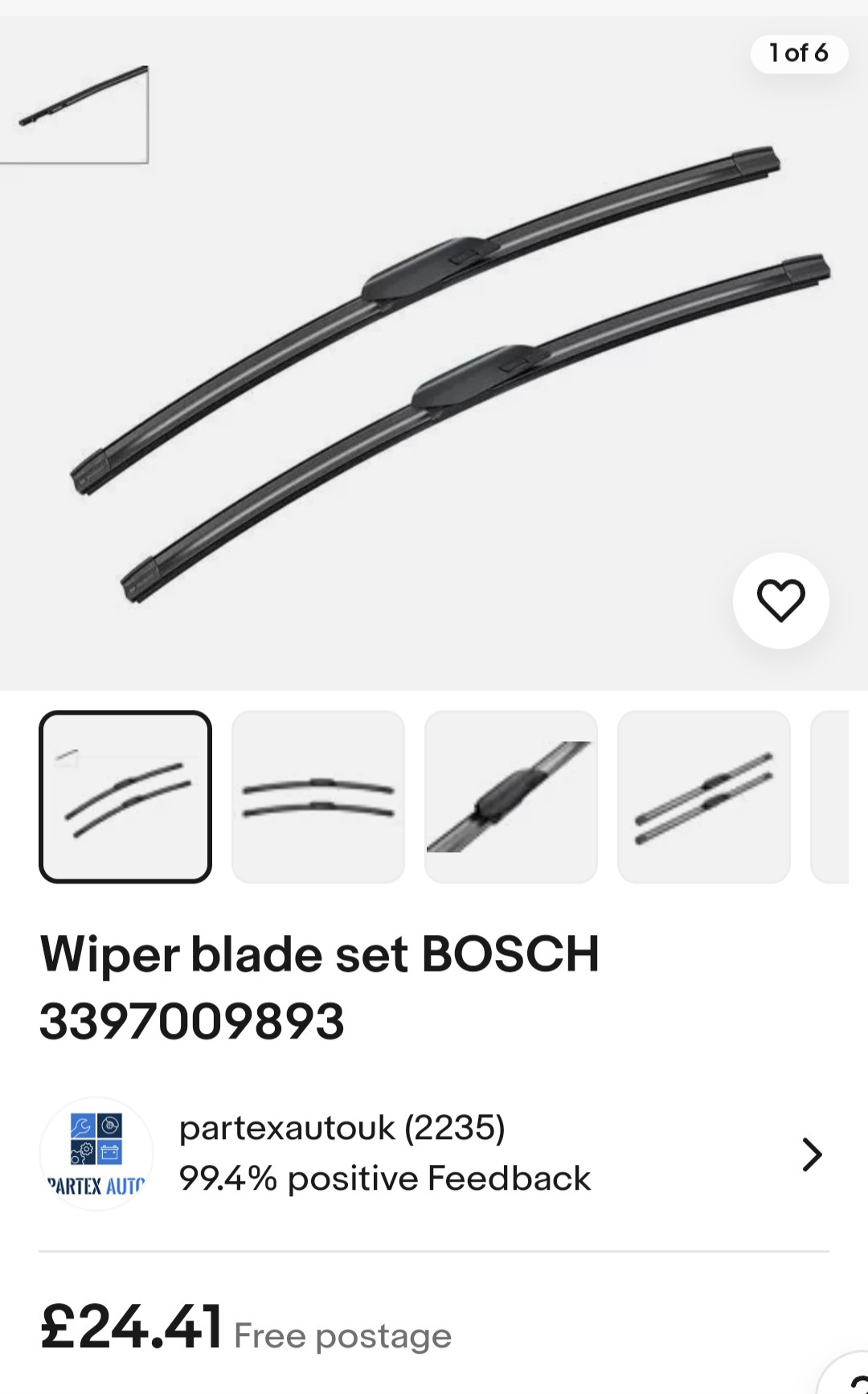Open the main wiper blade product image
868x1394 pixels.
coord(434,354)
